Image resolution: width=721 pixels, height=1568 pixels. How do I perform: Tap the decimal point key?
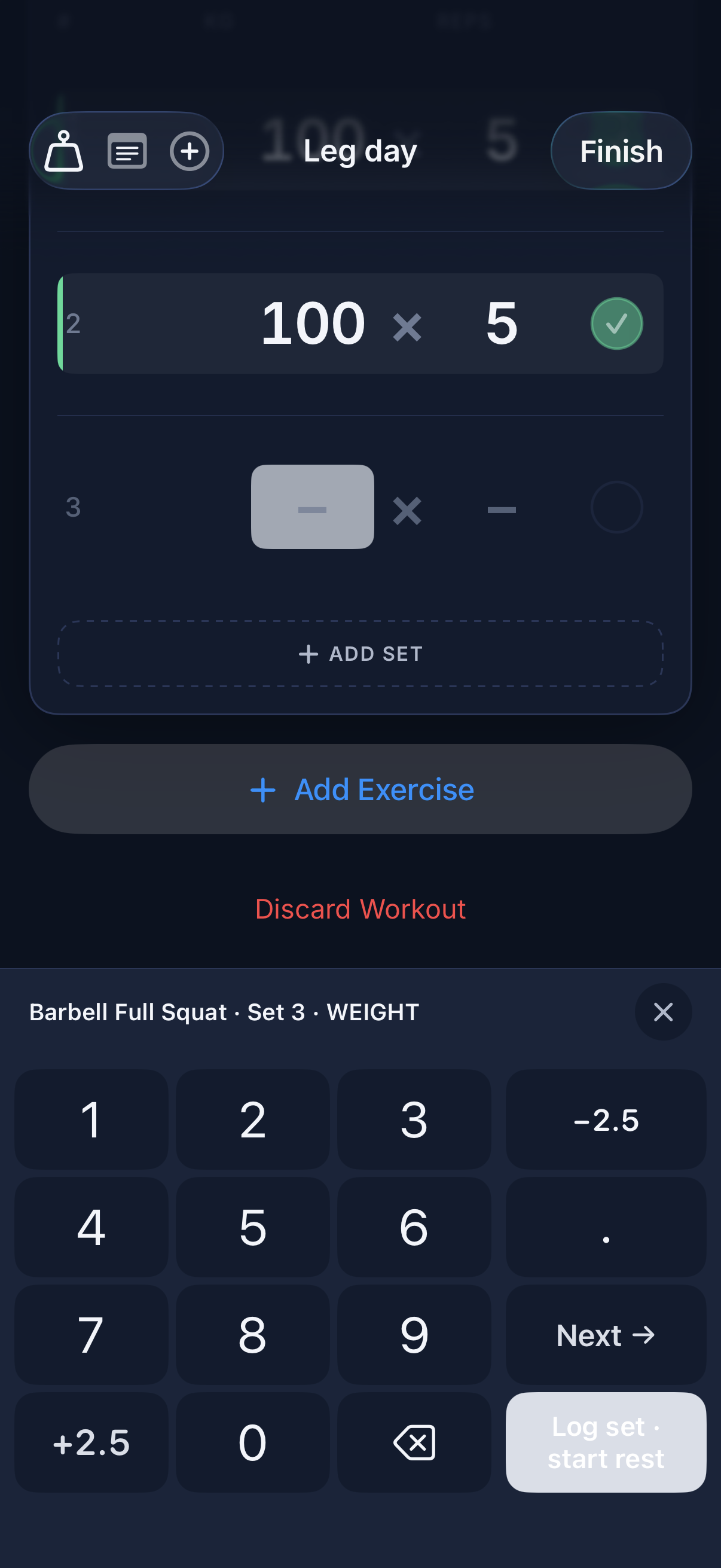[606, 1227]
